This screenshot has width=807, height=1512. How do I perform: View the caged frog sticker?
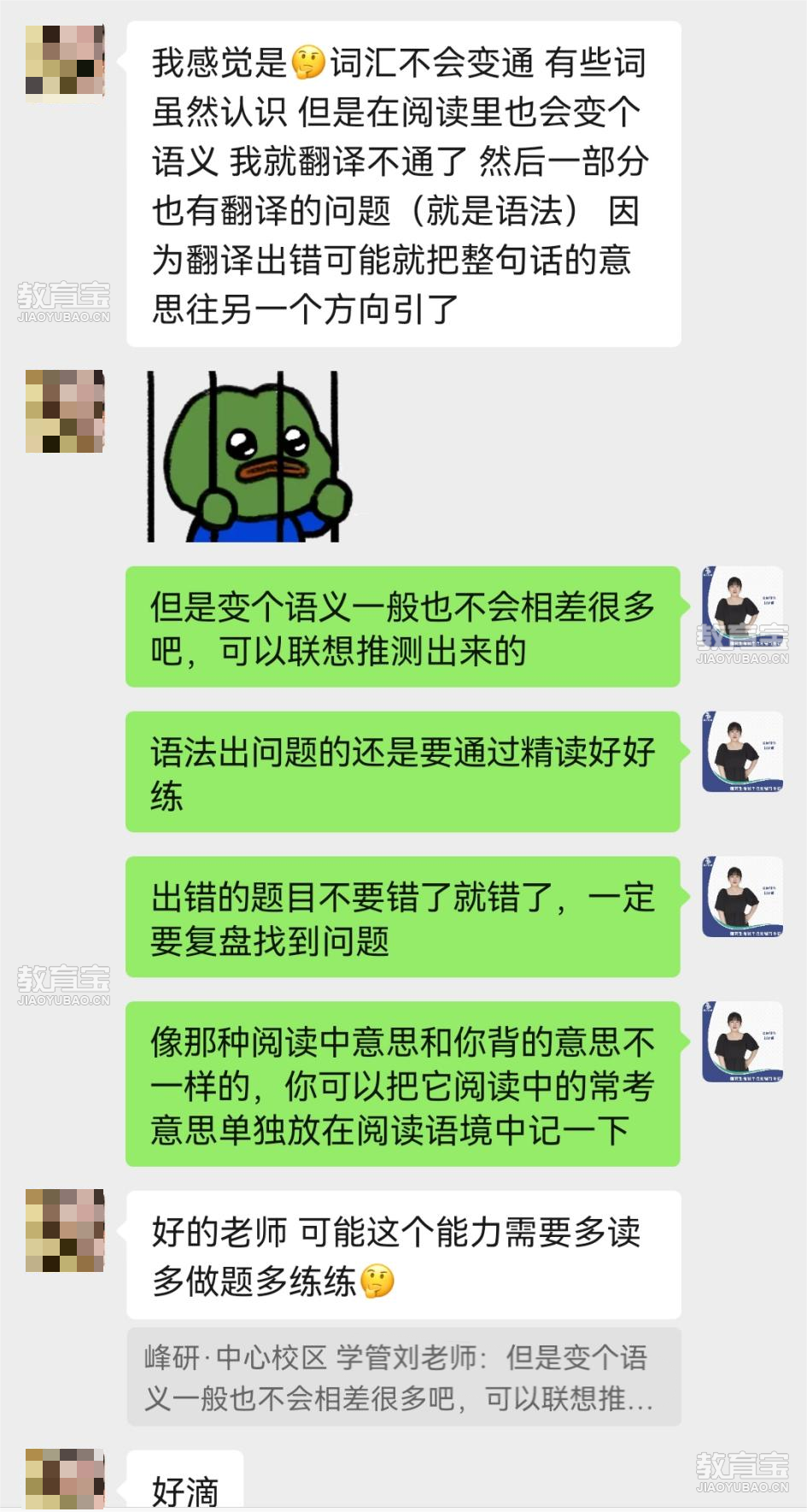coord(248,456)
